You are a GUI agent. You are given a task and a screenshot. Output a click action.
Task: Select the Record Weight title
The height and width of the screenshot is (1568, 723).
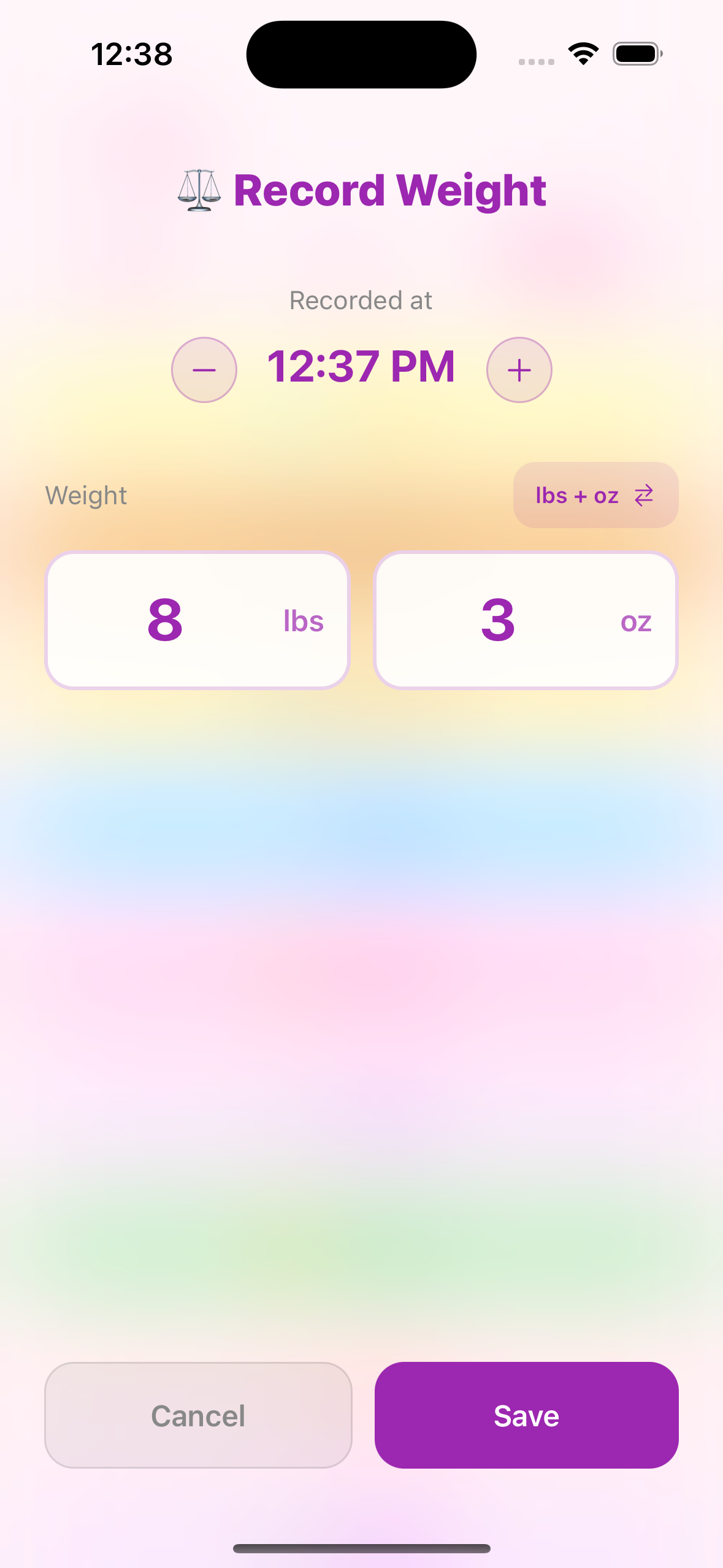390,190
